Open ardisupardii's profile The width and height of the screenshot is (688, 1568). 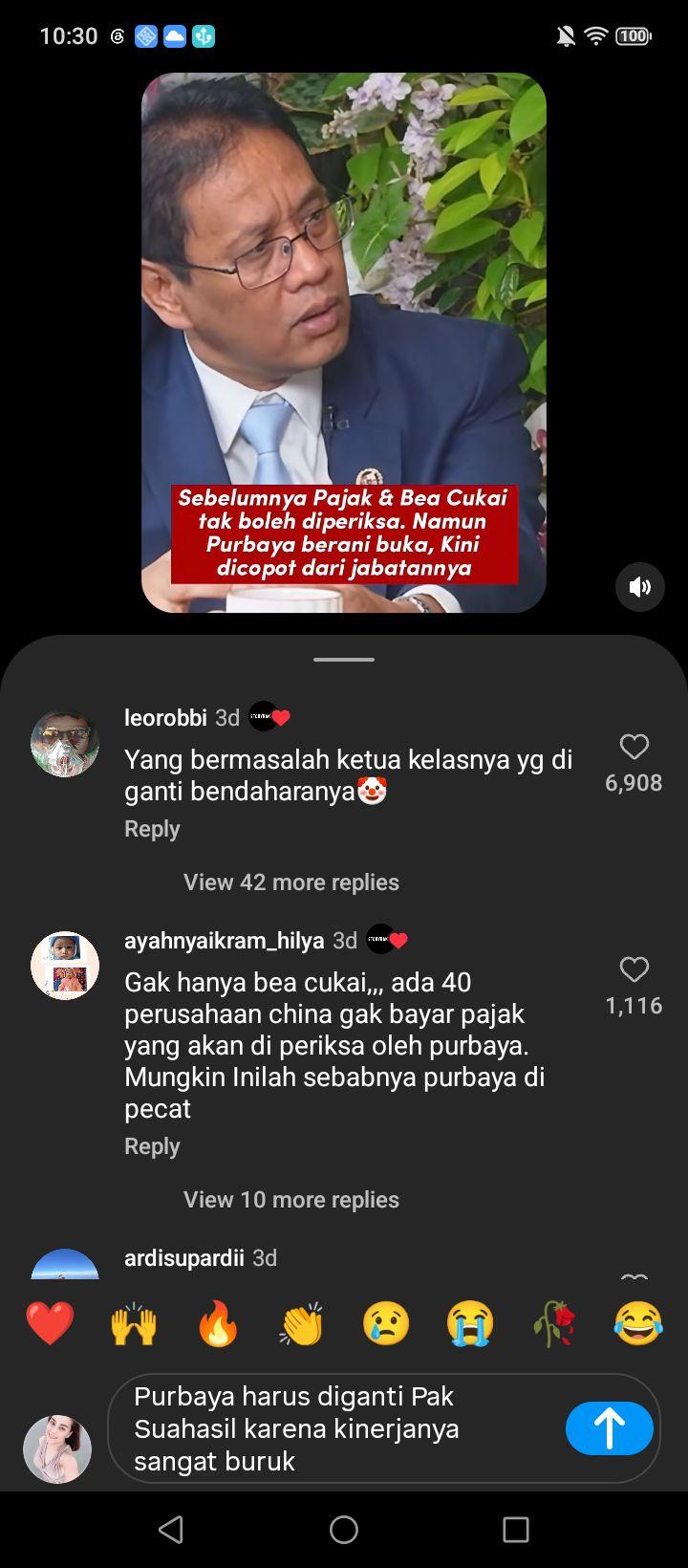tap(184, 1258)
